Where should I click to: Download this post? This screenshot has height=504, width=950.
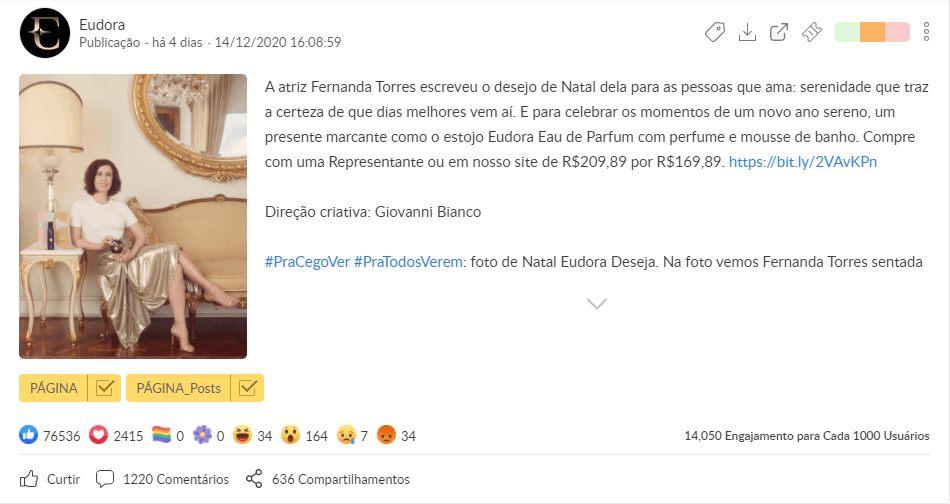(746, 32)
